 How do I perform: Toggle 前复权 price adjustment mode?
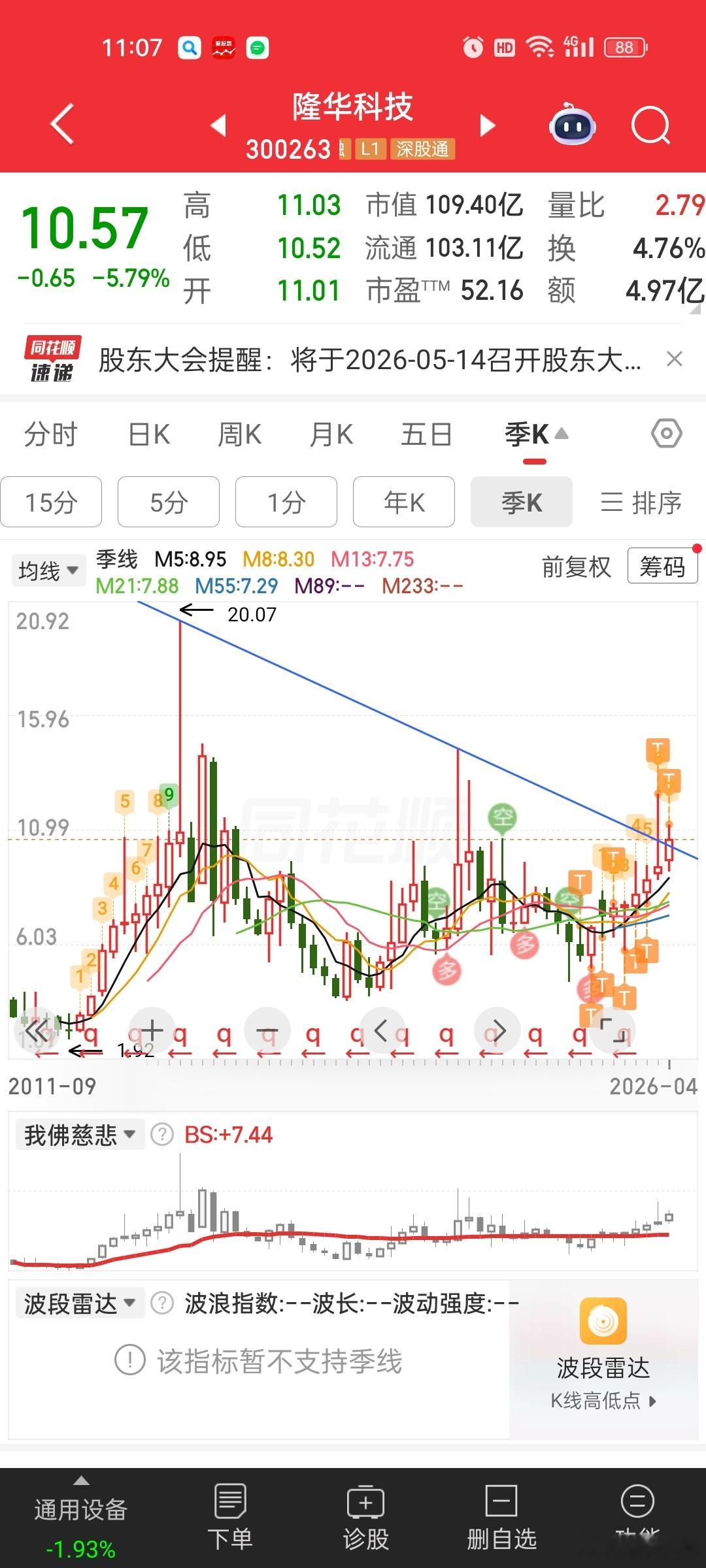pos(575,568)
